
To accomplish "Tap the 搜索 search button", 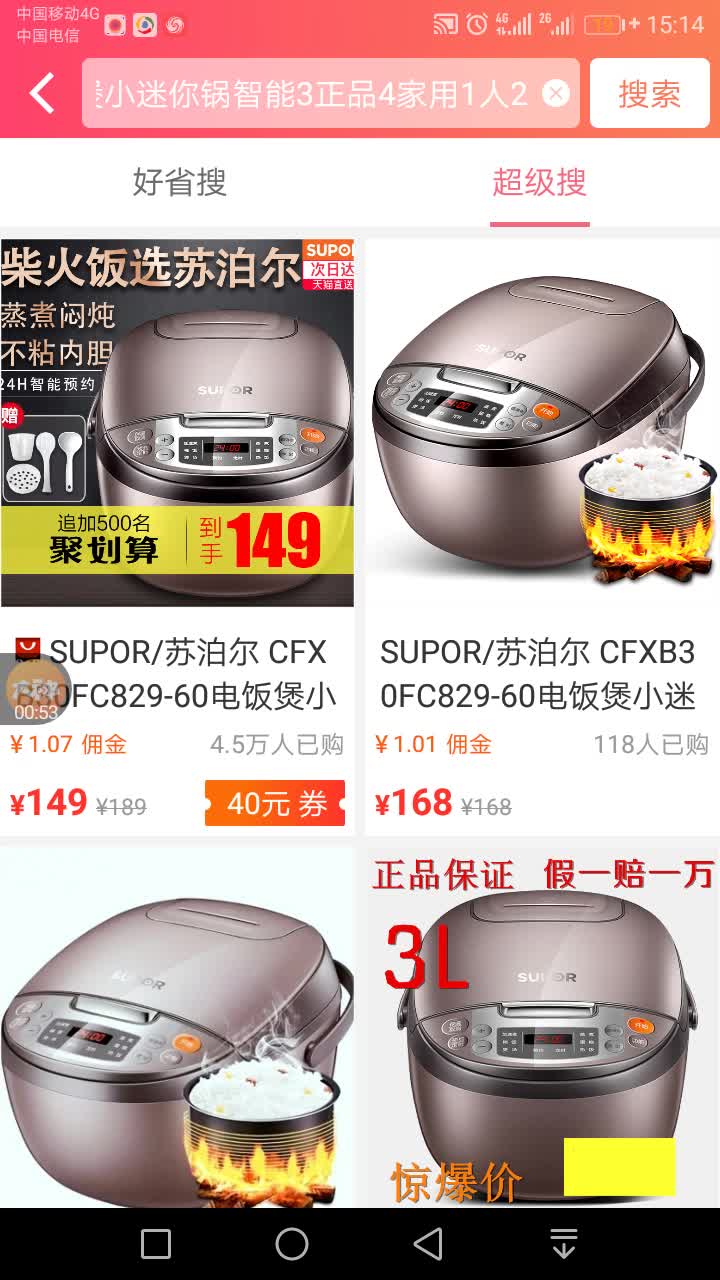I will point(650,93).
